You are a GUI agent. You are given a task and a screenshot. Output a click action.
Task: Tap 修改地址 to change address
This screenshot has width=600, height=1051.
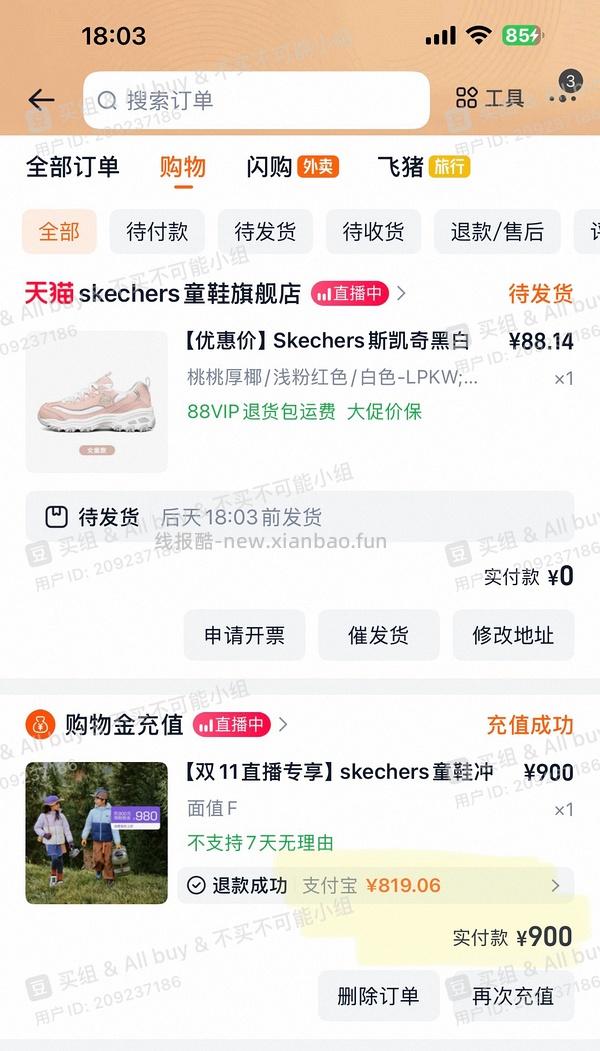[x=513, y=635]
